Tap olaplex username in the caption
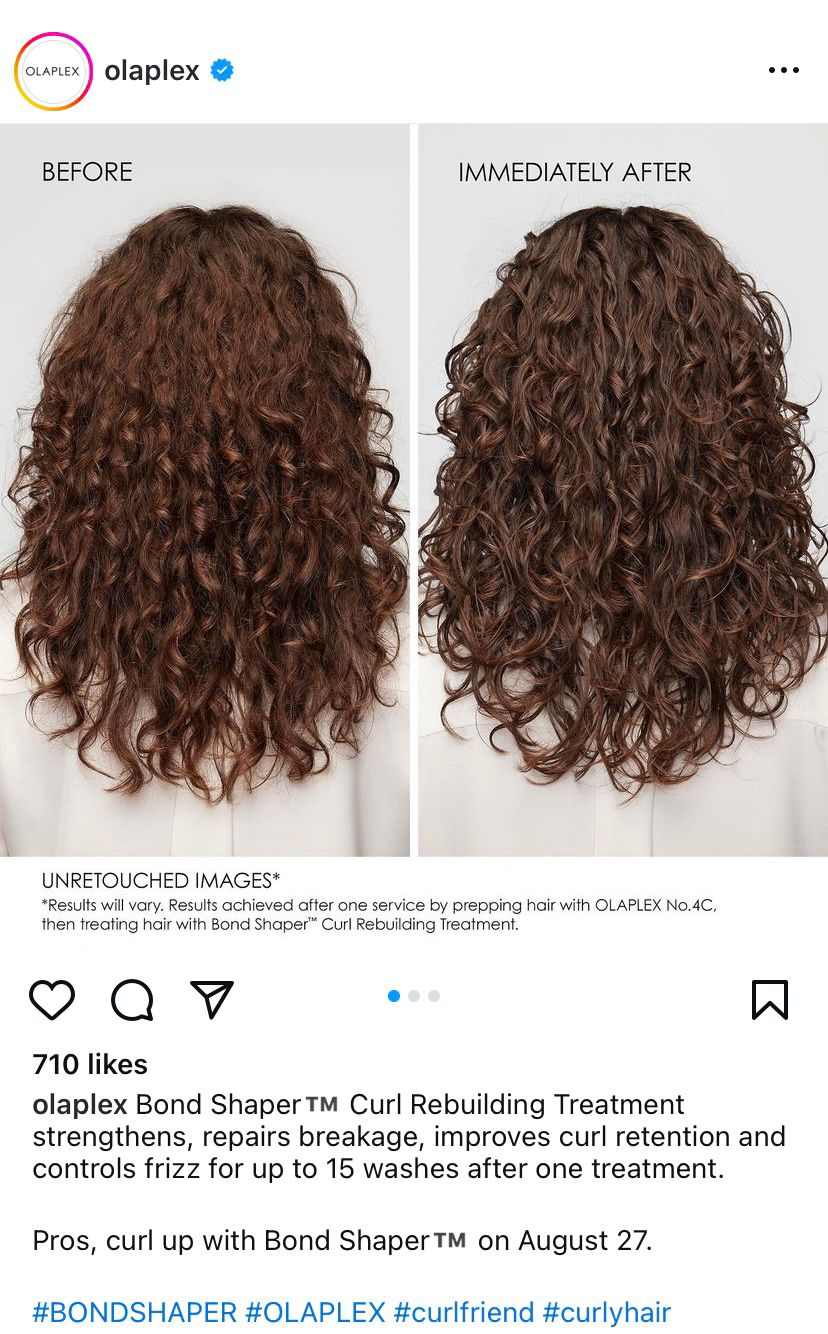Image resolution: width=828 pixels, height=1334 pixels. (x=80, y=1105)
